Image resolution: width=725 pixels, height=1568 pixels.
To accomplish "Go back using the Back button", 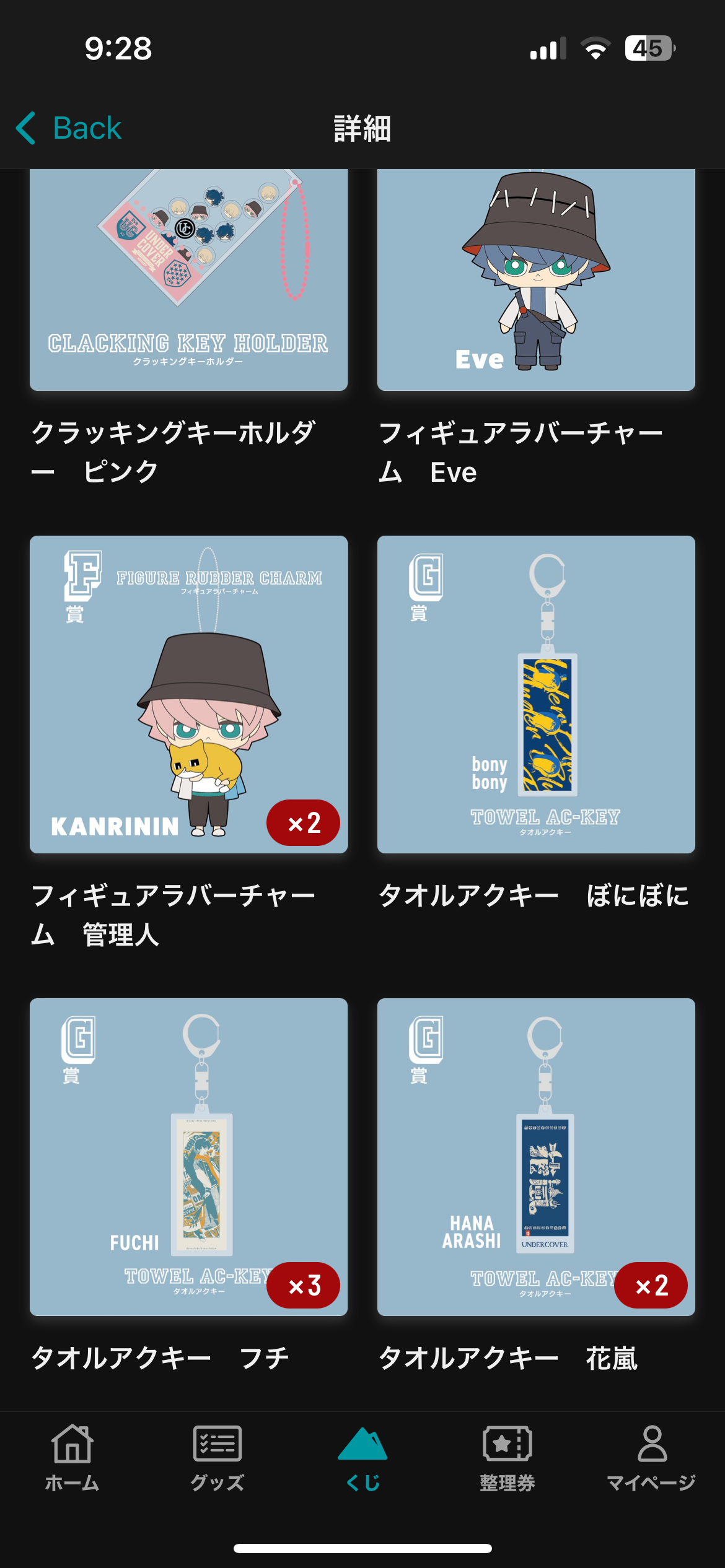I will point(69,128).
